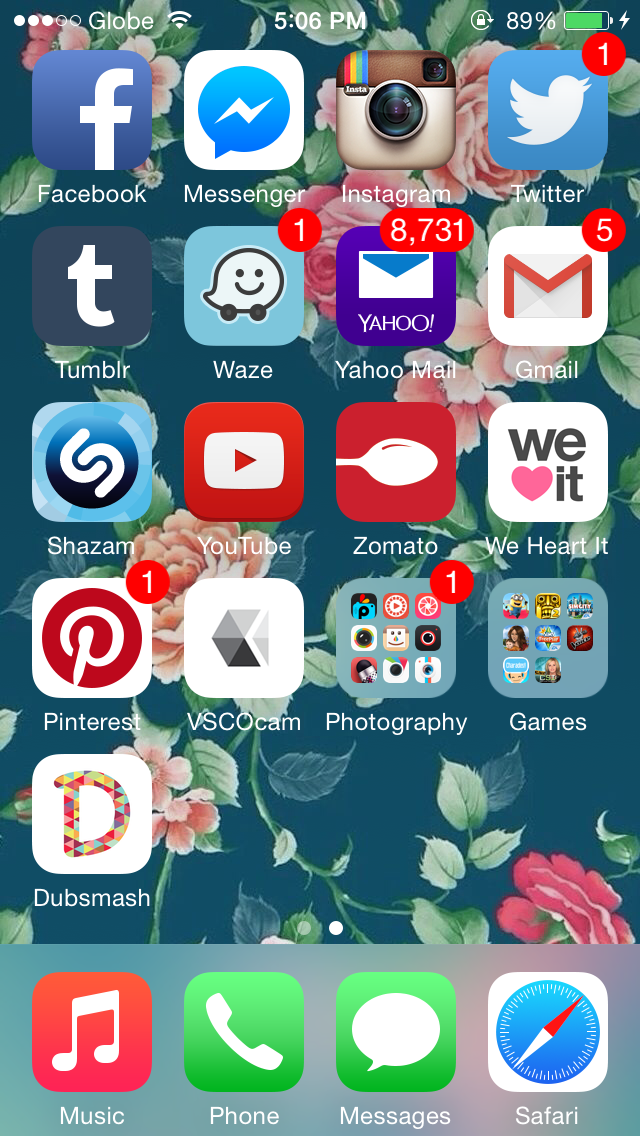Open the Facebook app

pyautogui.click(x=92, y=110)
